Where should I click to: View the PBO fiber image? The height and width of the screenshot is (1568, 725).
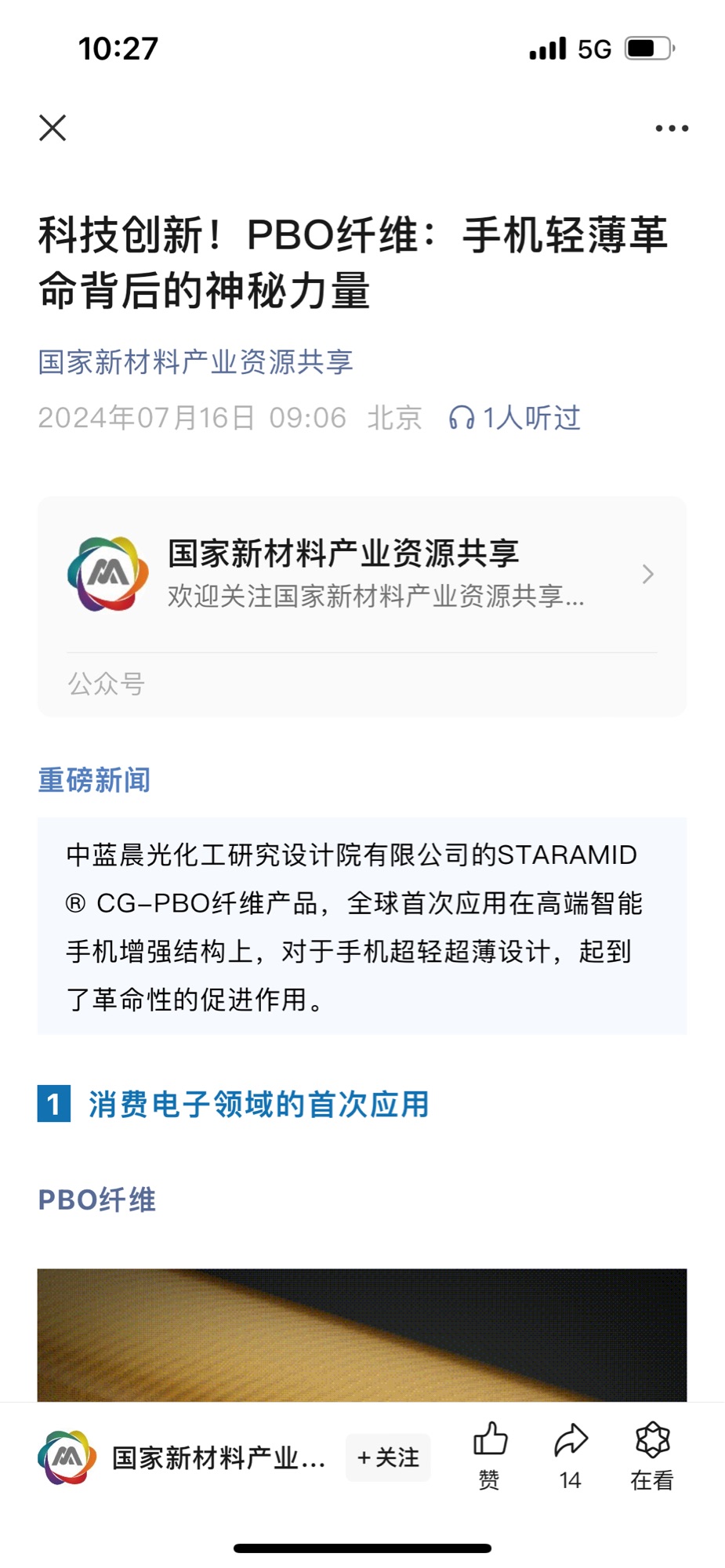click(x=361, y=1334)
